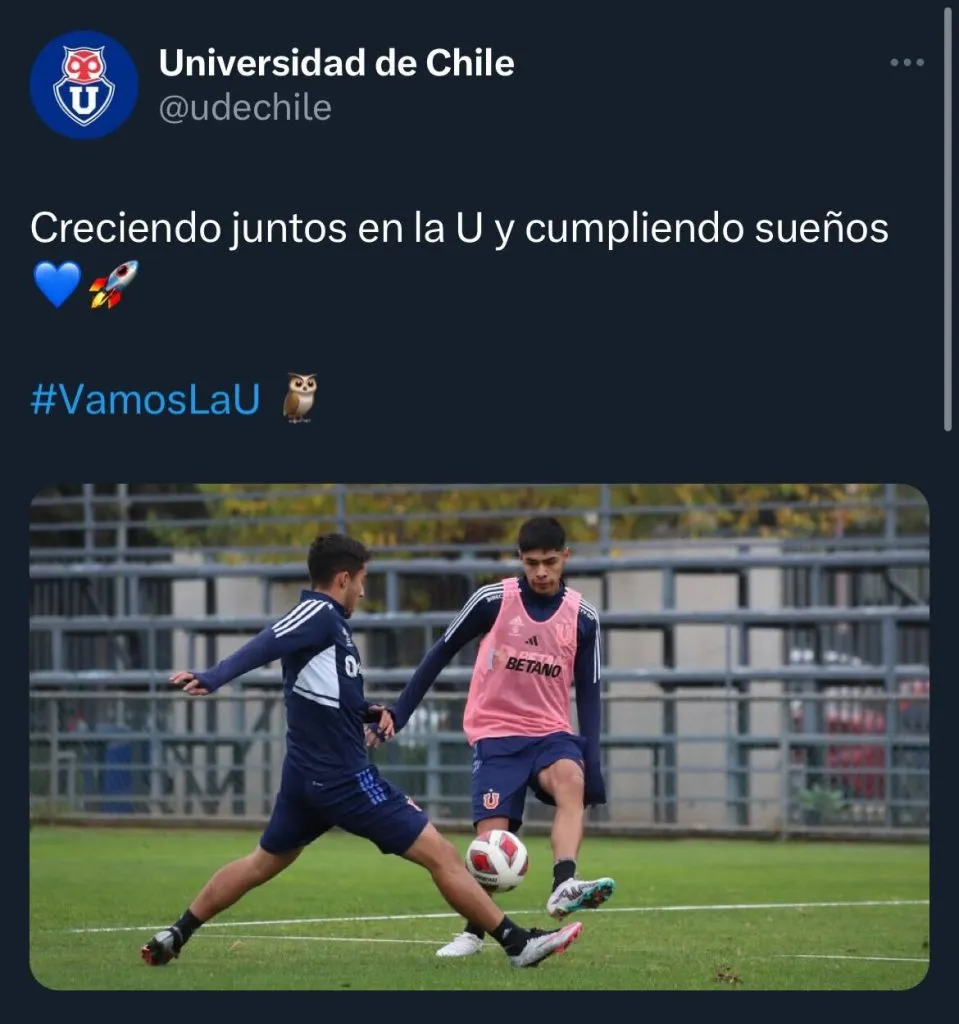View the training photo in full screen
Image resolution: width=959 pixels, height=1024 pixels.
(x=479, y=737)
